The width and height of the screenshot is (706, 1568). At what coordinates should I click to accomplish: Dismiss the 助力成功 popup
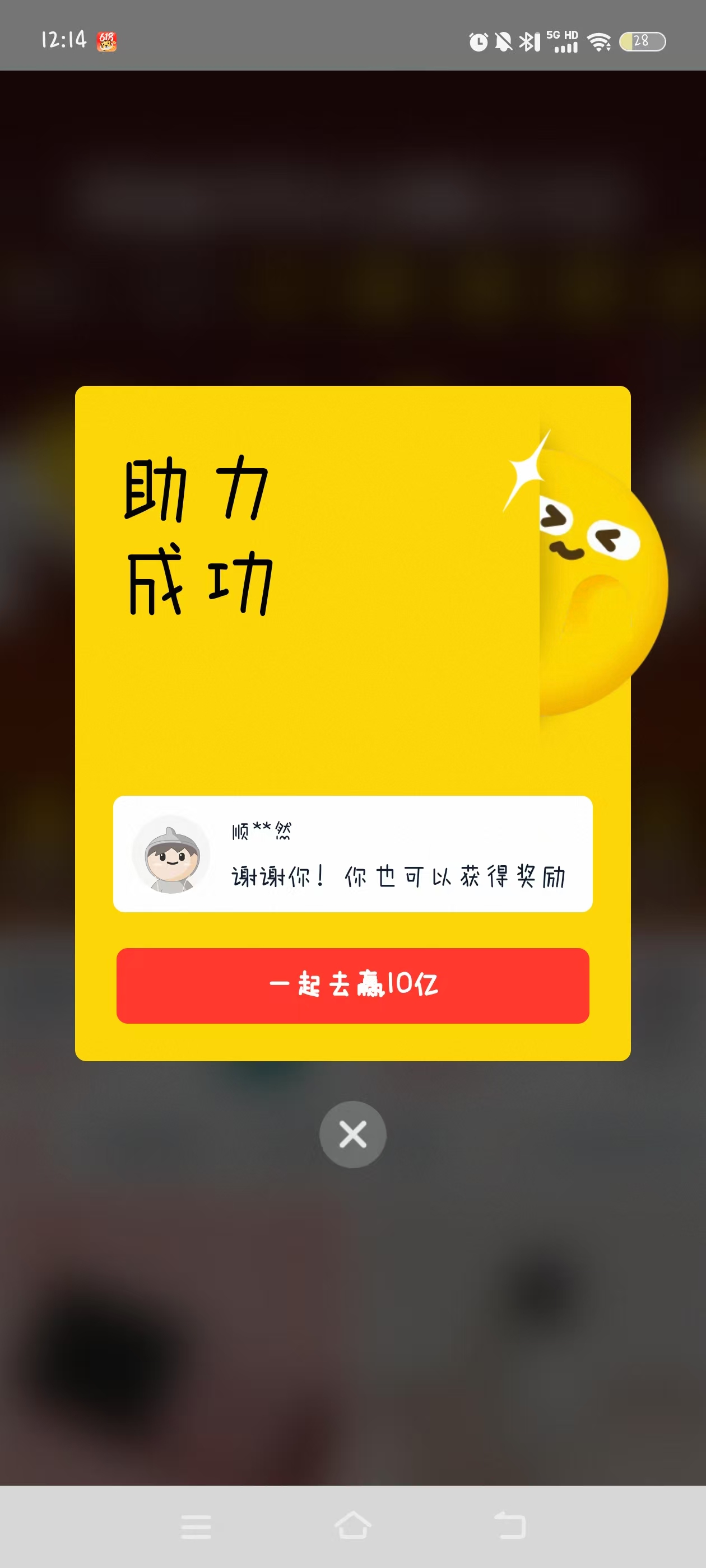coord(352,1135)
